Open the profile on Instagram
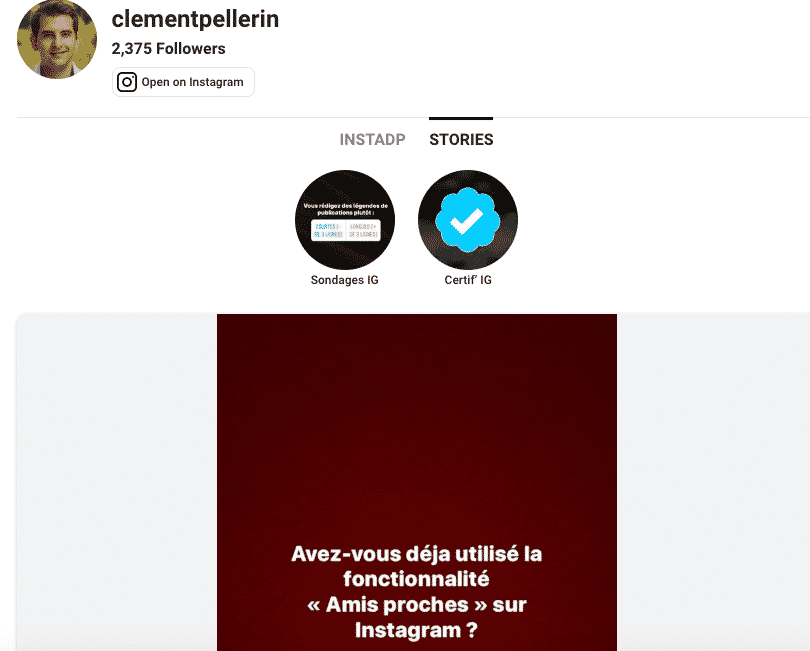Image resolution: width=810 pixels, height=651 pixels. tap(184, 82)
